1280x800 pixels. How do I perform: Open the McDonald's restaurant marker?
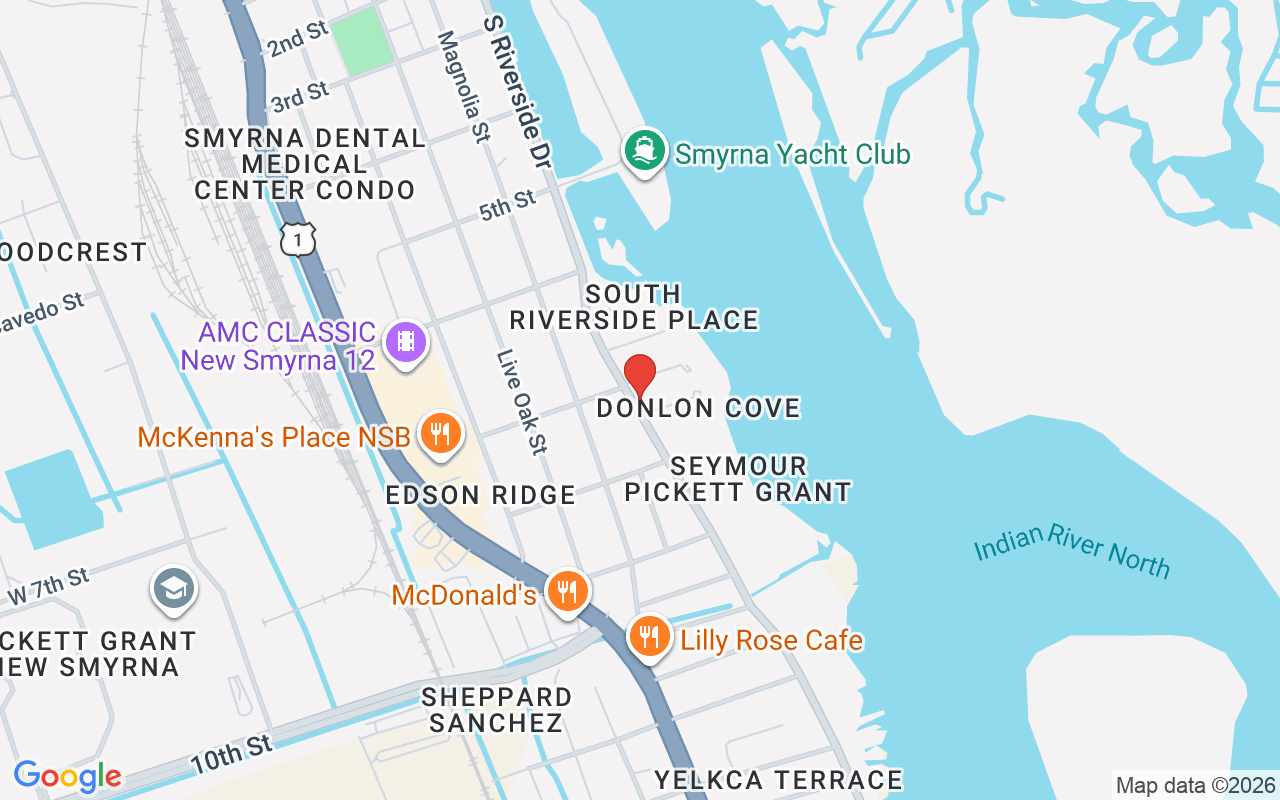[x=567, y=591]
